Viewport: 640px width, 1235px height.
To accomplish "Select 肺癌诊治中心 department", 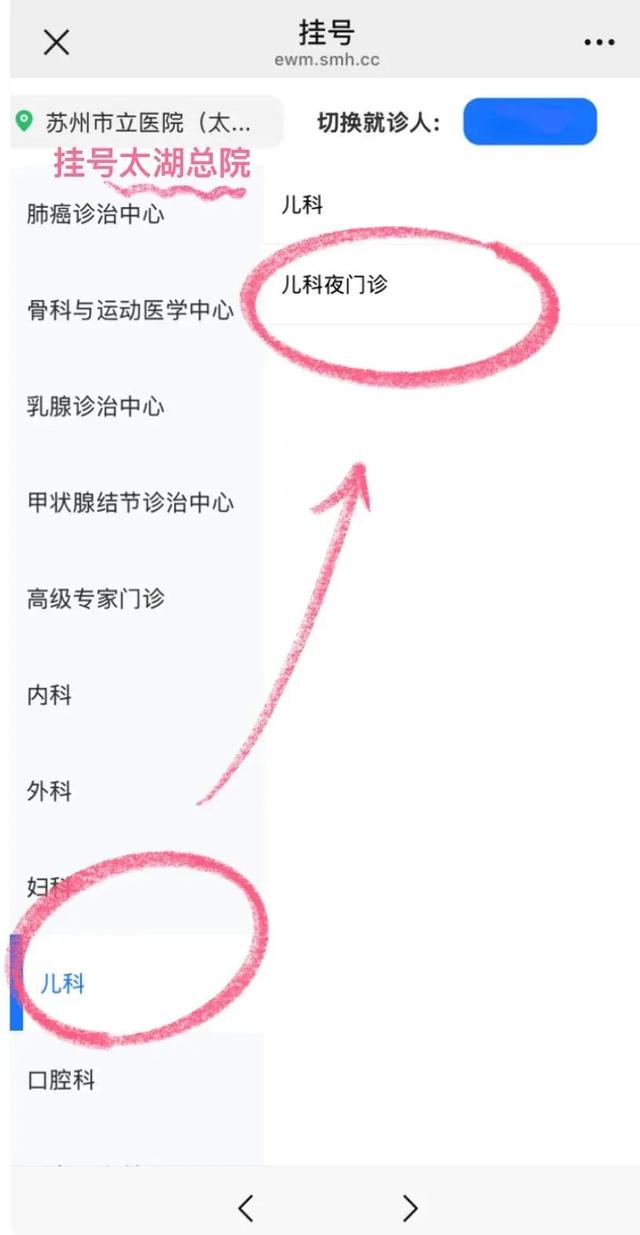I will (95, 214).
